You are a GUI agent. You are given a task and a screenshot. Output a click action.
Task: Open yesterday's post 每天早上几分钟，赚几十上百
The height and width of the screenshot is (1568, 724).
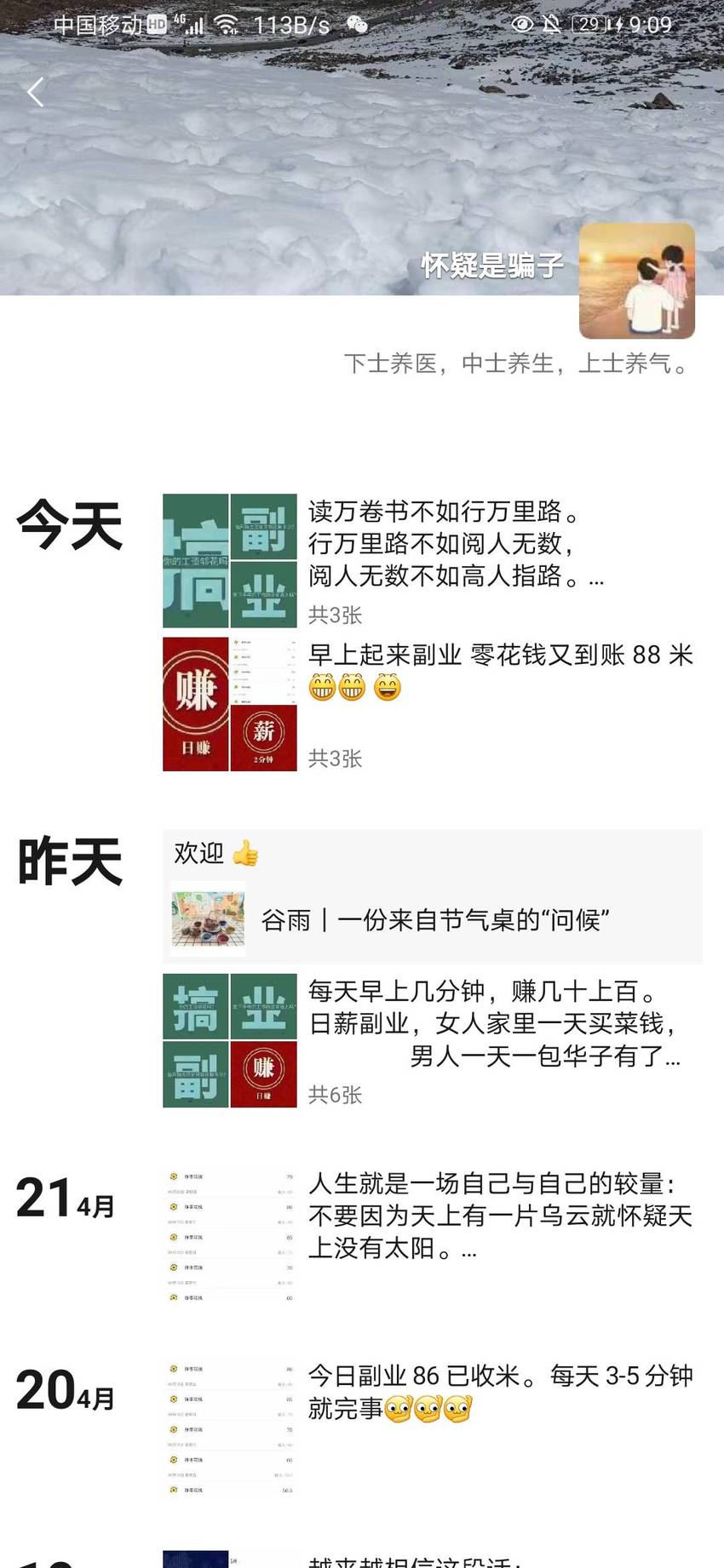click(432, 1040)
